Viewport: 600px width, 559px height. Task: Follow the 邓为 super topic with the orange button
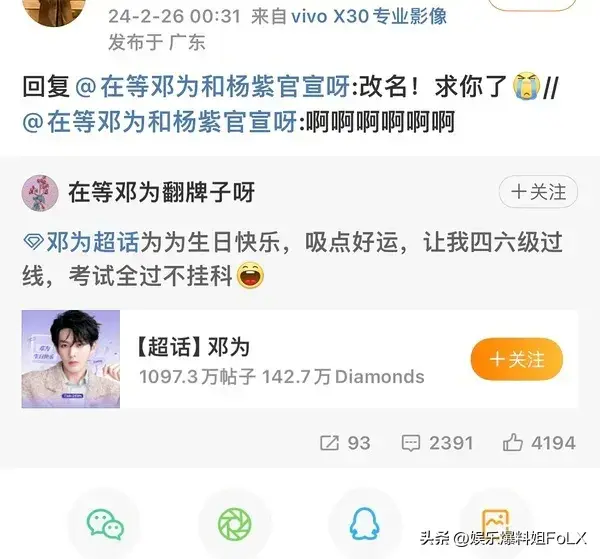coord(516,358)
